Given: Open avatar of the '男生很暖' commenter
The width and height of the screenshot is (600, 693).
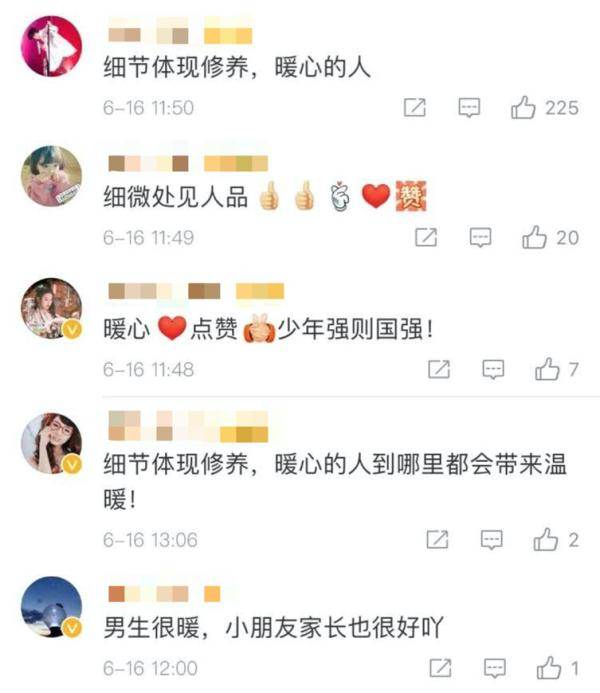Looking at the screenshot, I should (x=52, y=606).
